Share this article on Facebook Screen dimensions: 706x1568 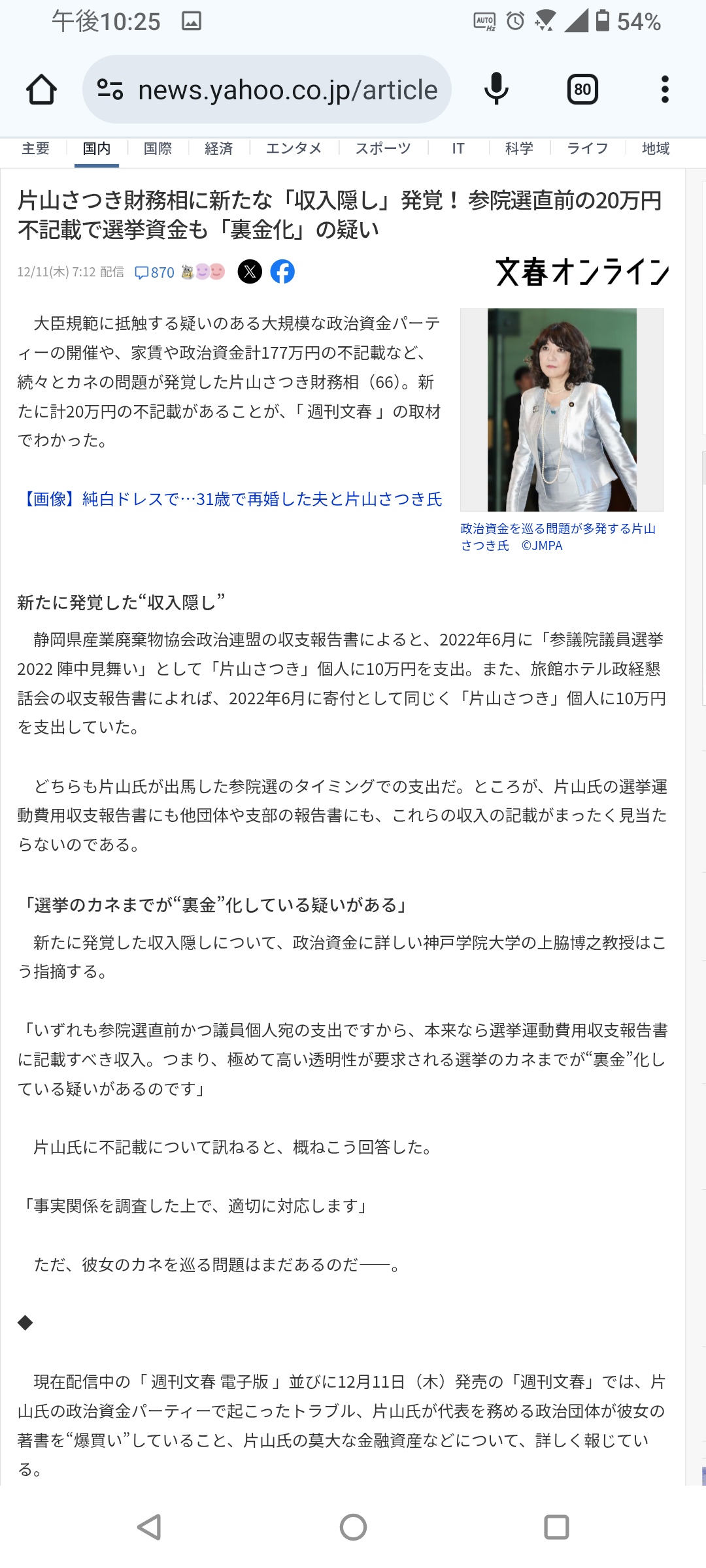[282, 272]
